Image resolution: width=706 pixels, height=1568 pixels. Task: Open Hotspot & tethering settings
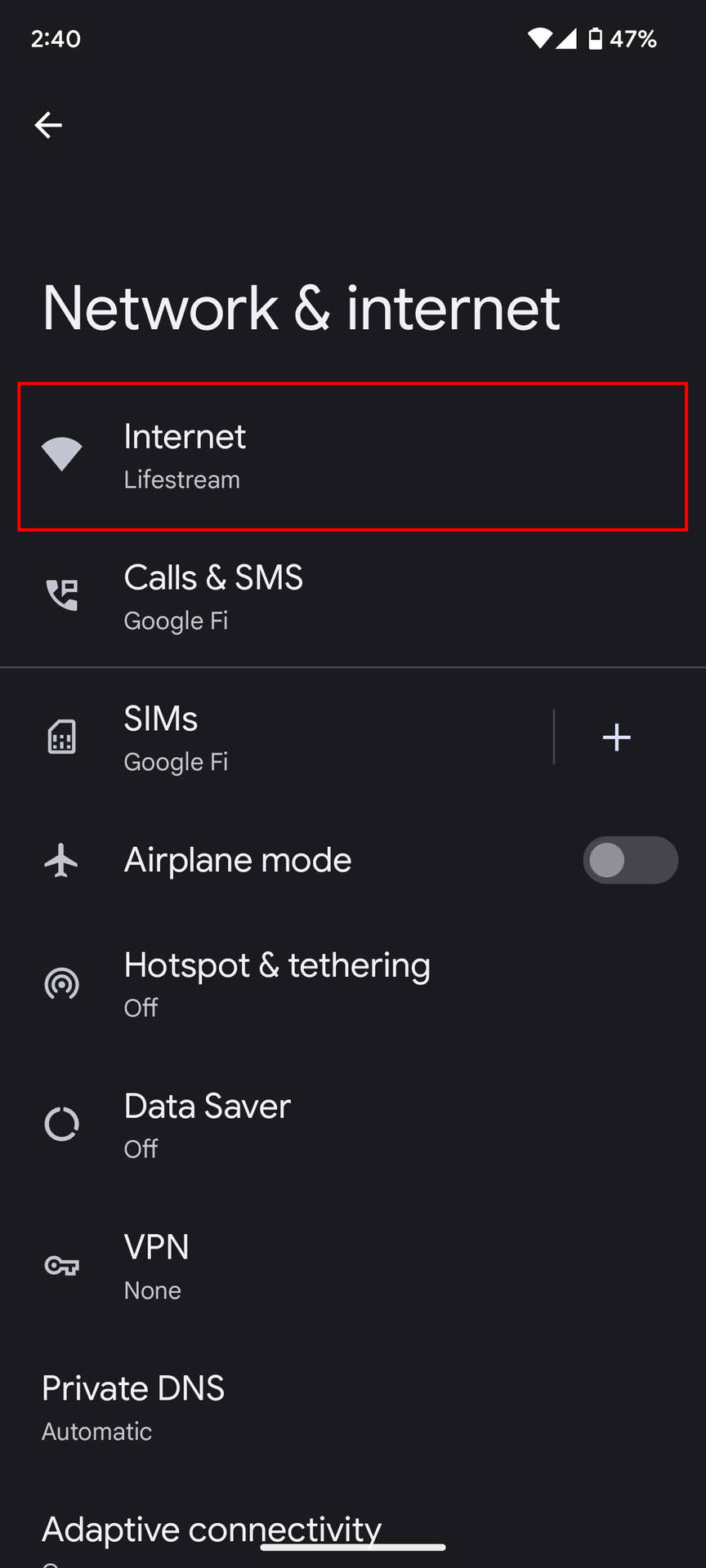pos(351,984)
